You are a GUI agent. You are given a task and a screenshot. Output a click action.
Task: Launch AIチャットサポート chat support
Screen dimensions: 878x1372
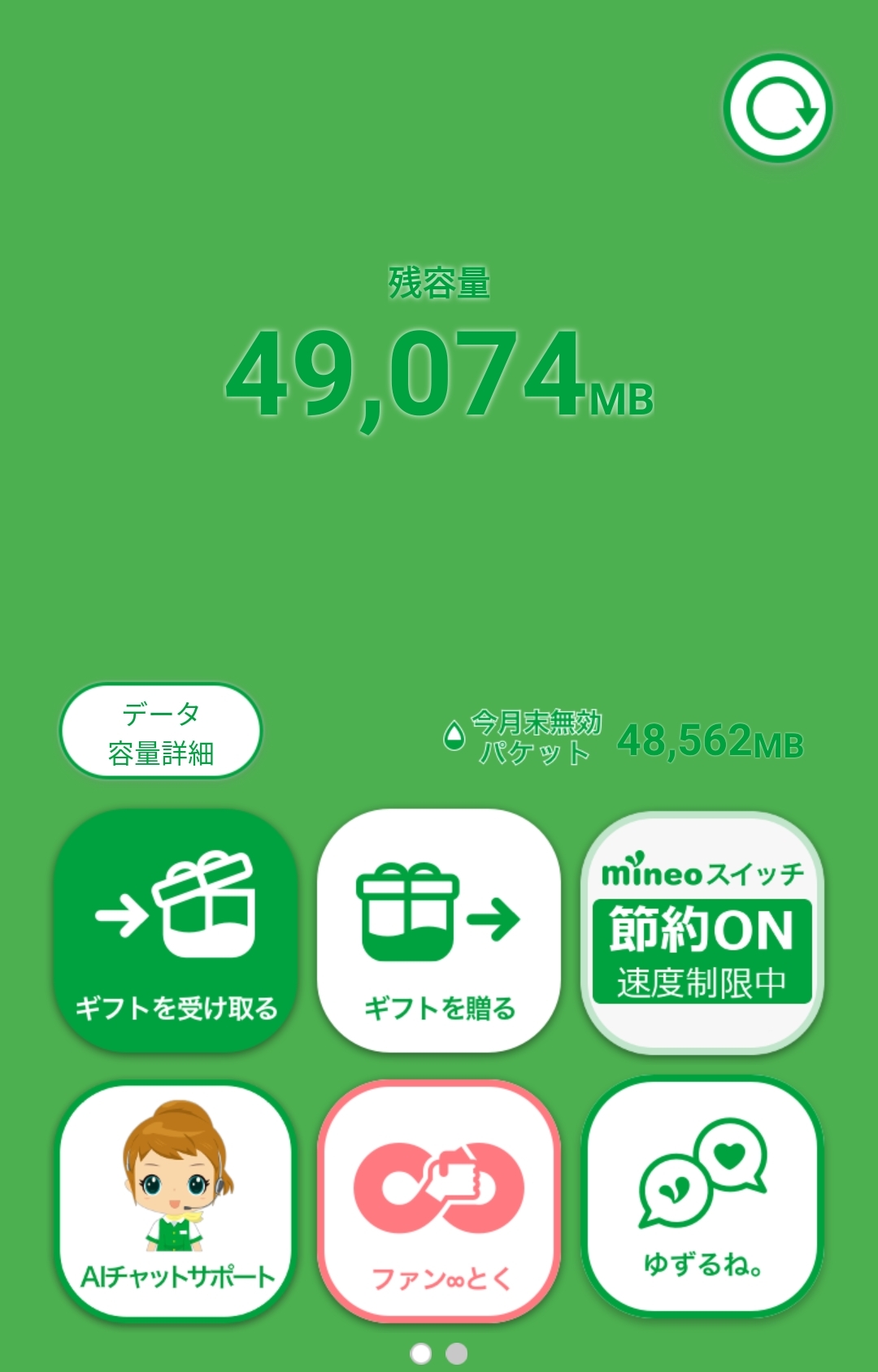tap(176, 1199)
